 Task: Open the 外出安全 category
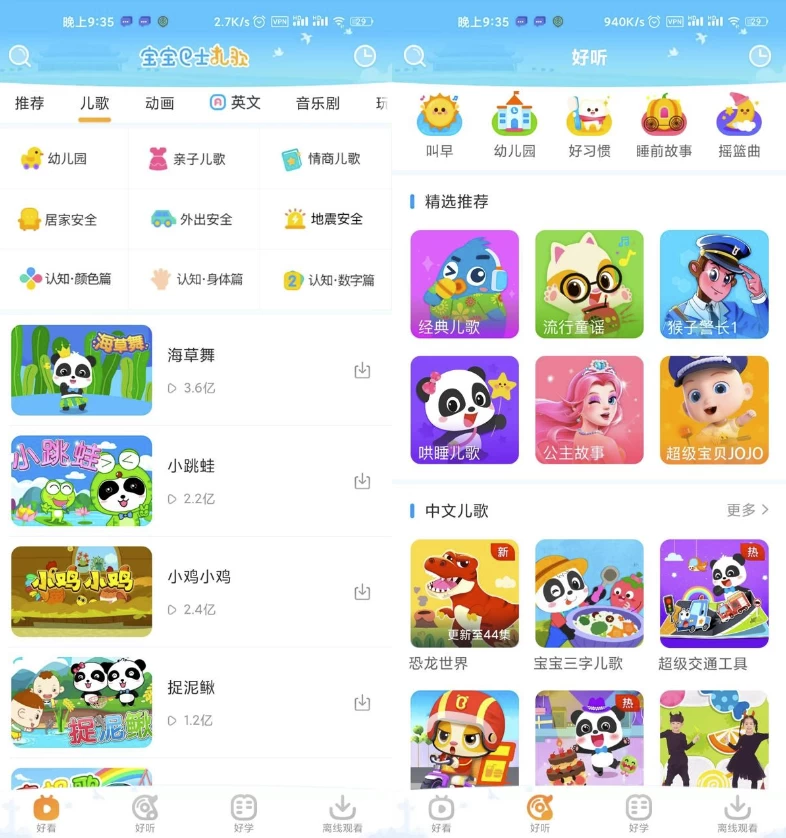(193, 219)
